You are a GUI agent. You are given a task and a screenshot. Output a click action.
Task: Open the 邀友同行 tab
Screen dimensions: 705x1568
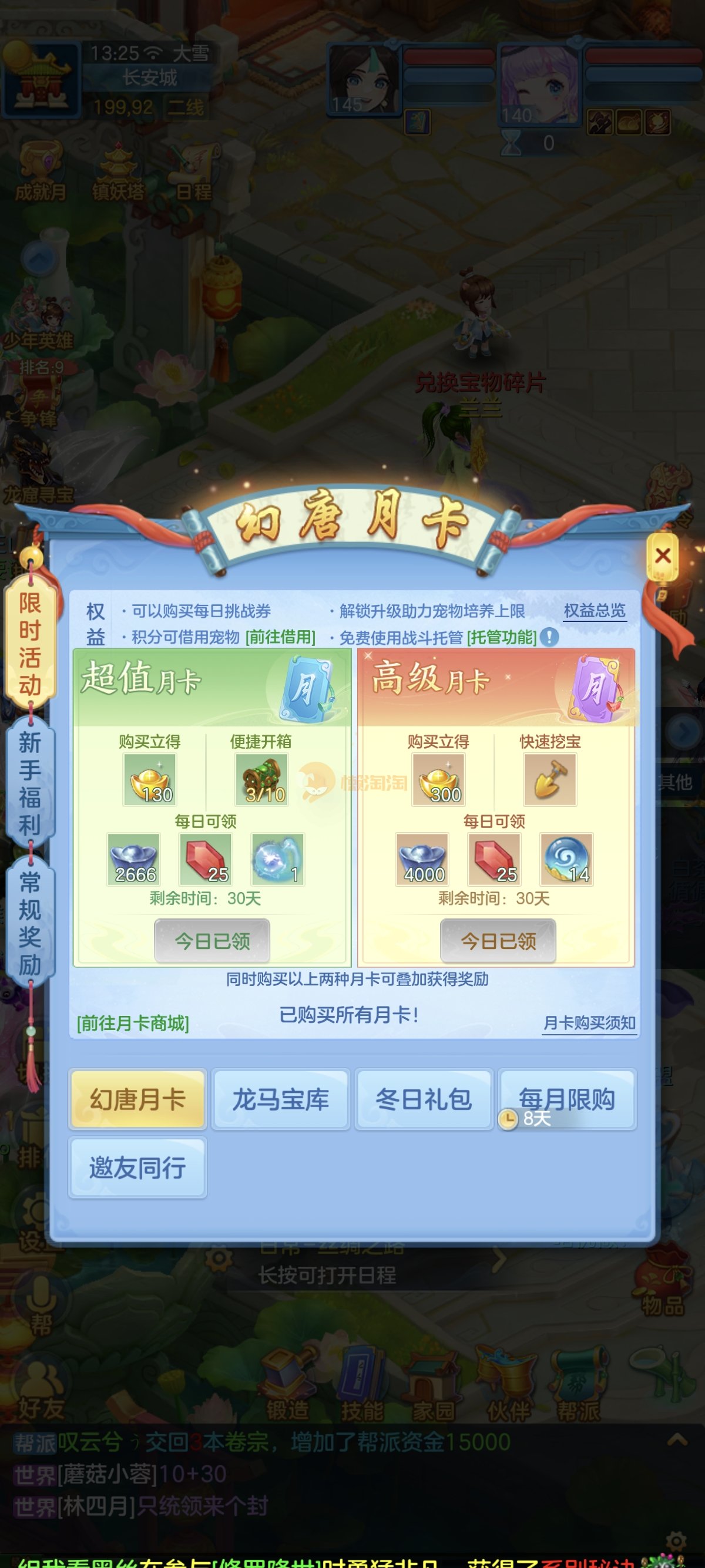(x=137, y=1167)
